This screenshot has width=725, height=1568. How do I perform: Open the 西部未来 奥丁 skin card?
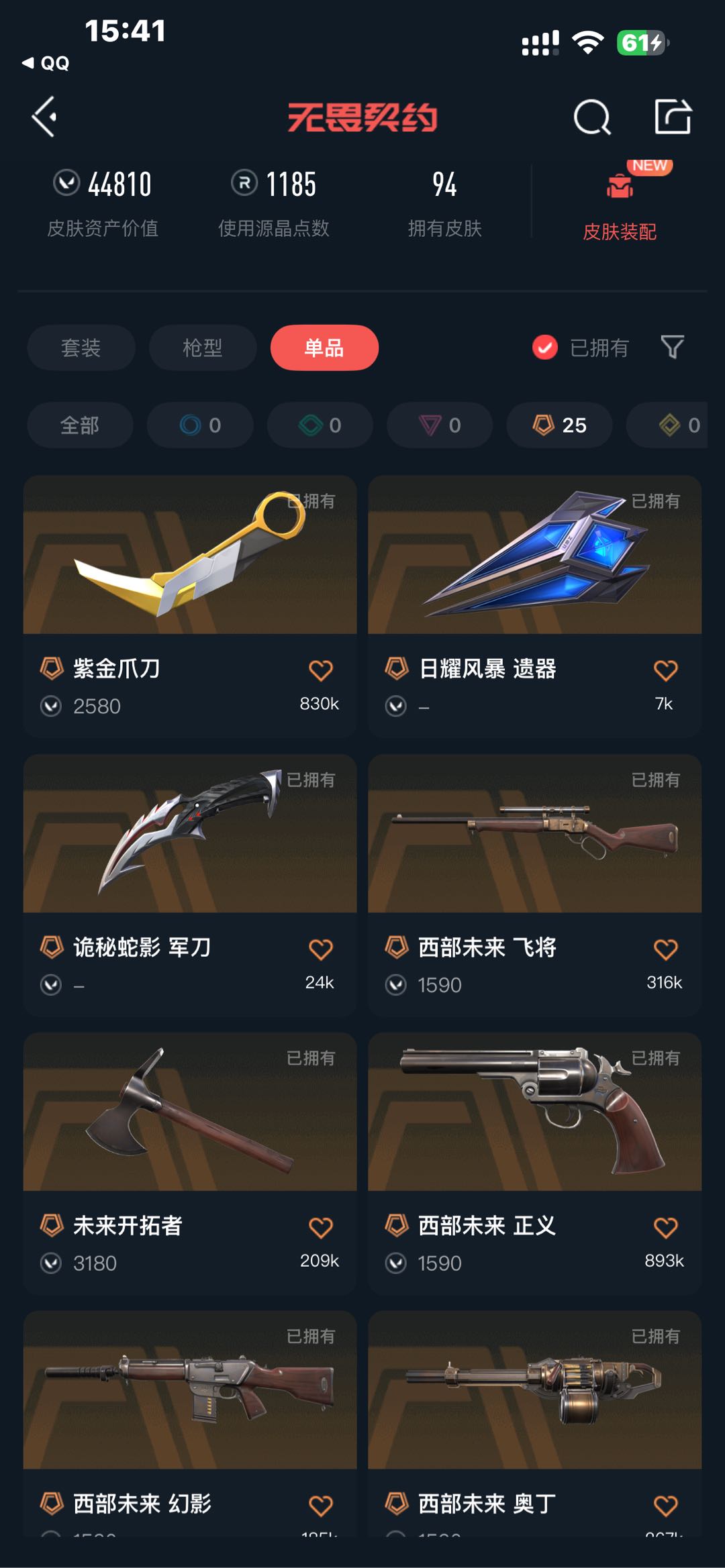pos(535,1423)
